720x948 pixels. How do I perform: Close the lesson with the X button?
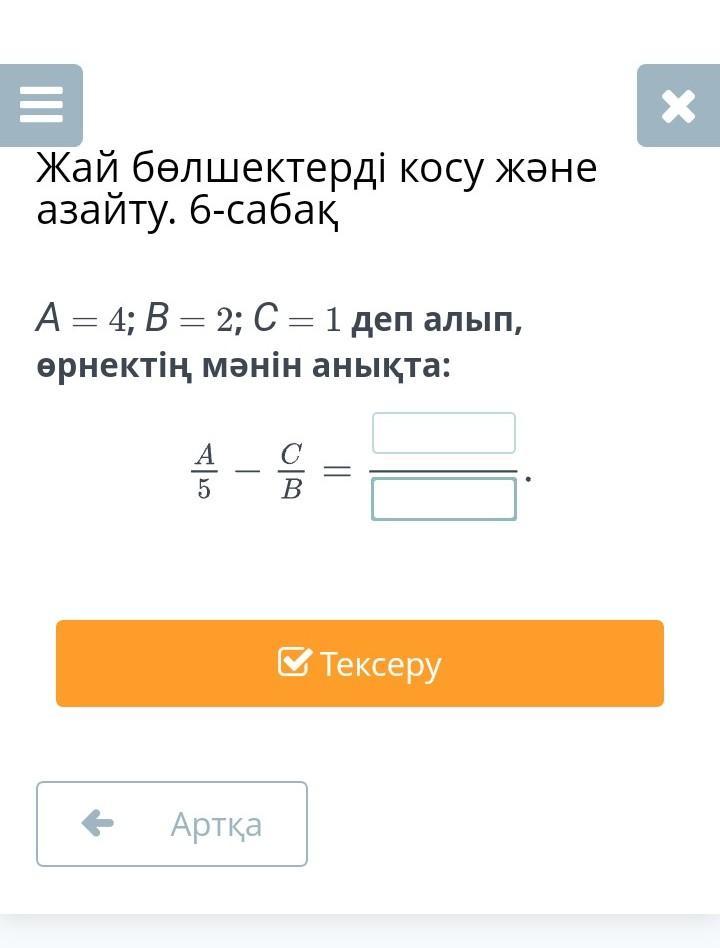[x=678, y=105]
